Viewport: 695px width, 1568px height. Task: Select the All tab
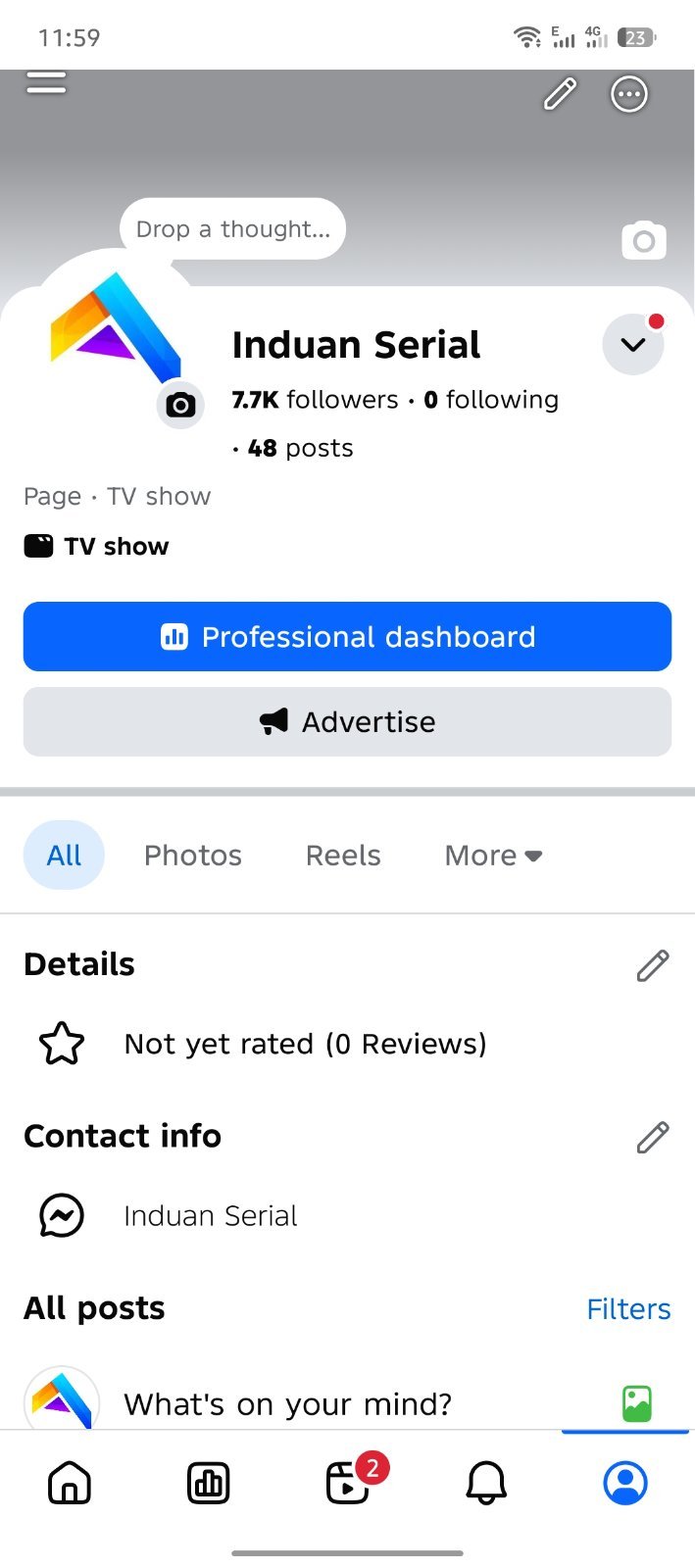pyautogui.click(x=64, y=856)
